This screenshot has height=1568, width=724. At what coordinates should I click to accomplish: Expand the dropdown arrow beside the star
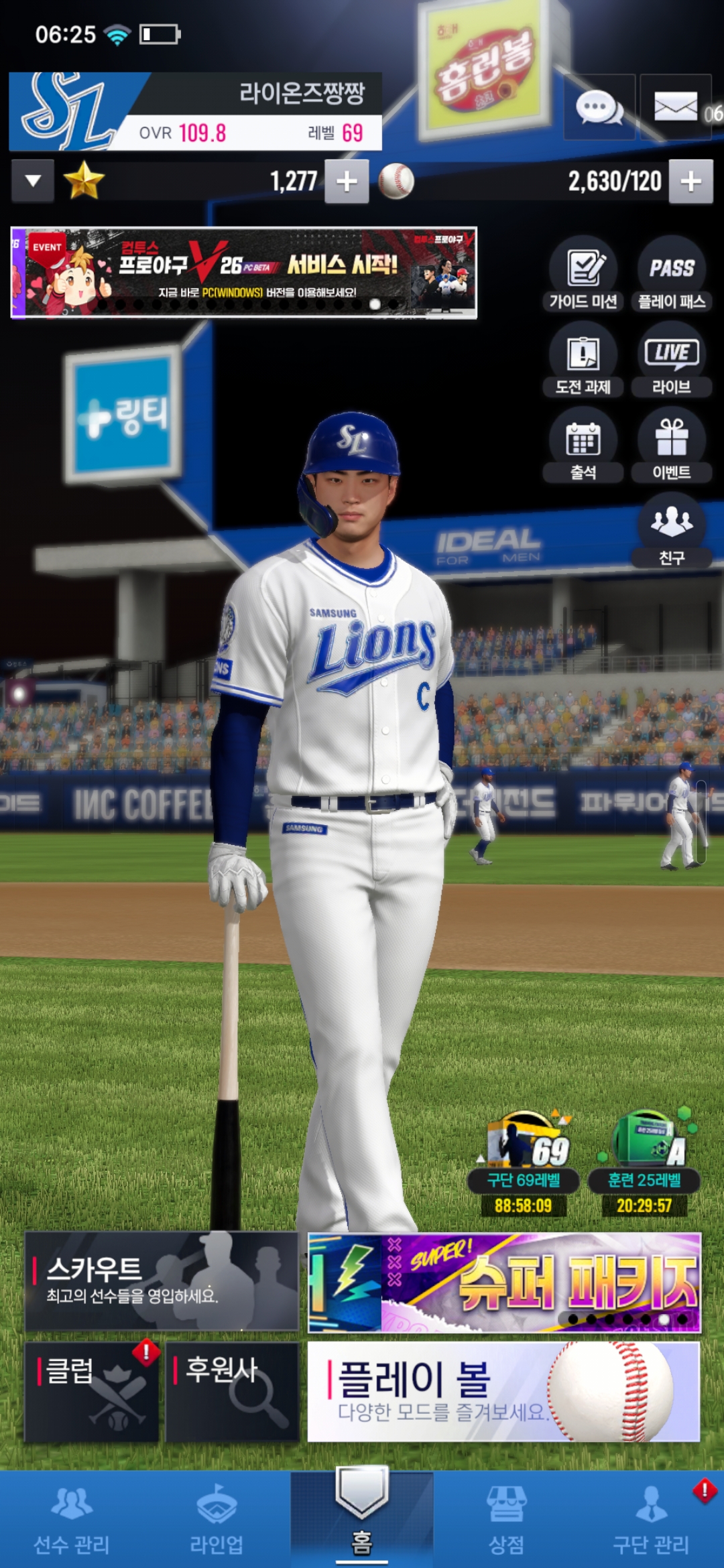click(x=33, y=181)
